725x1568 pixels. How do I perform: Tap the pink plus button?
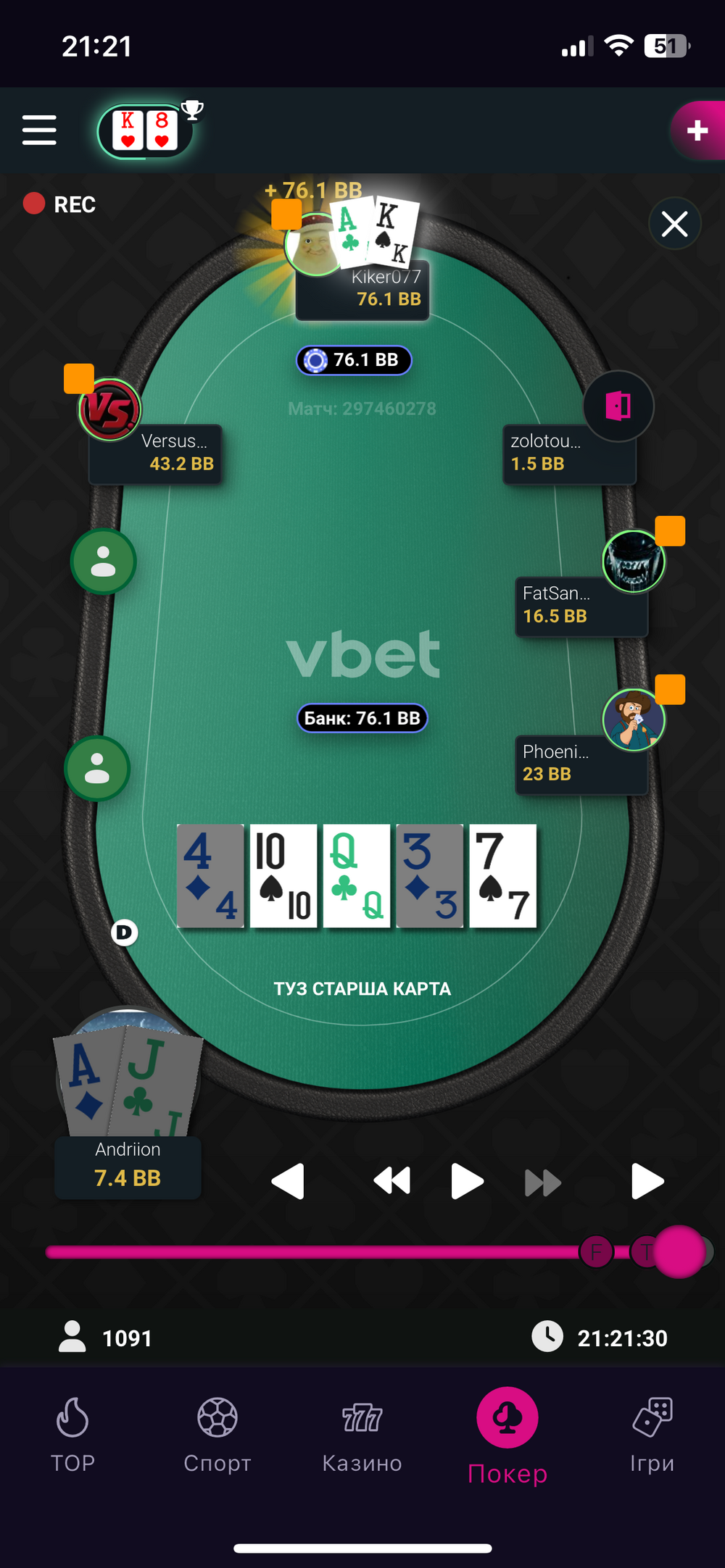pos(697,130)
